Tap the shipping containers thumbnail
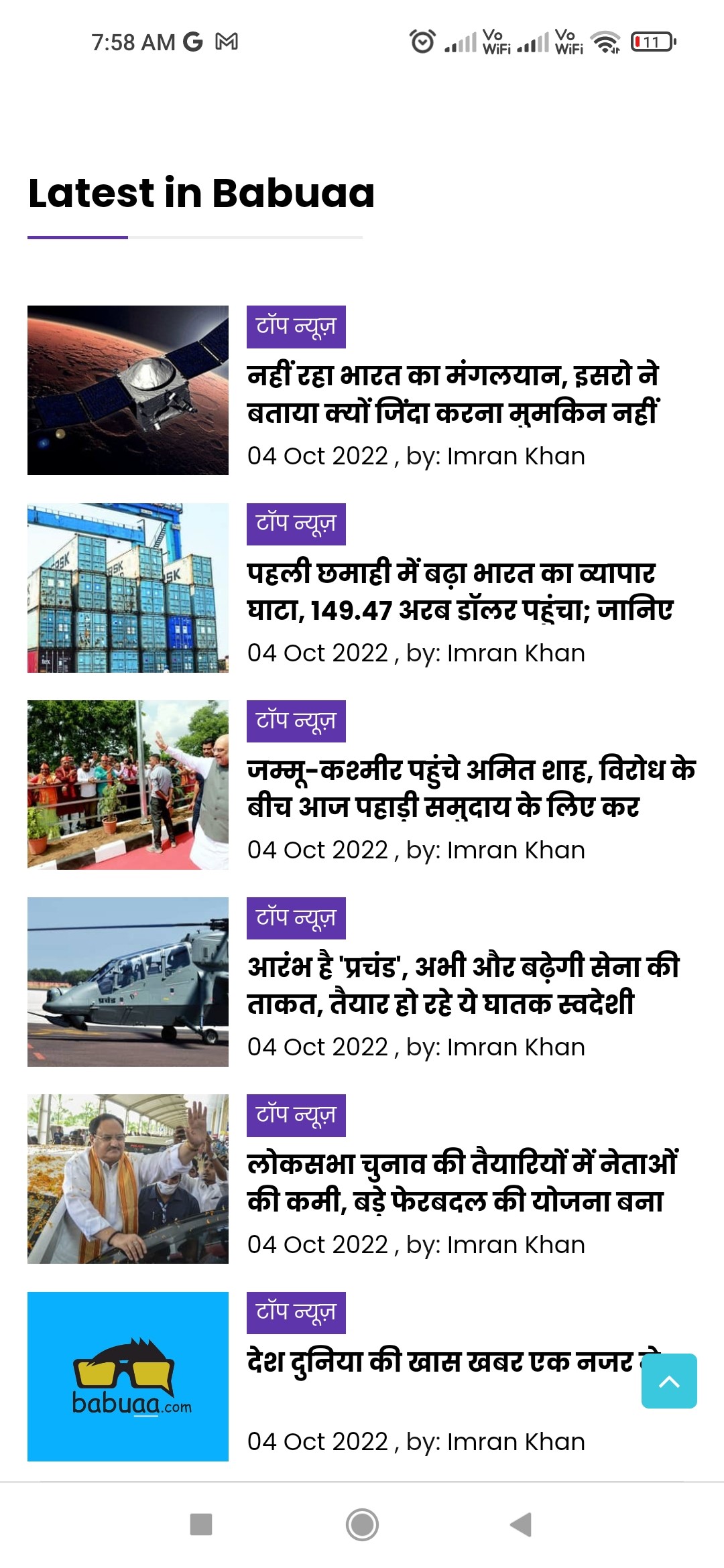The height and width of the screenshot is (1568, 724). point(127,588)
